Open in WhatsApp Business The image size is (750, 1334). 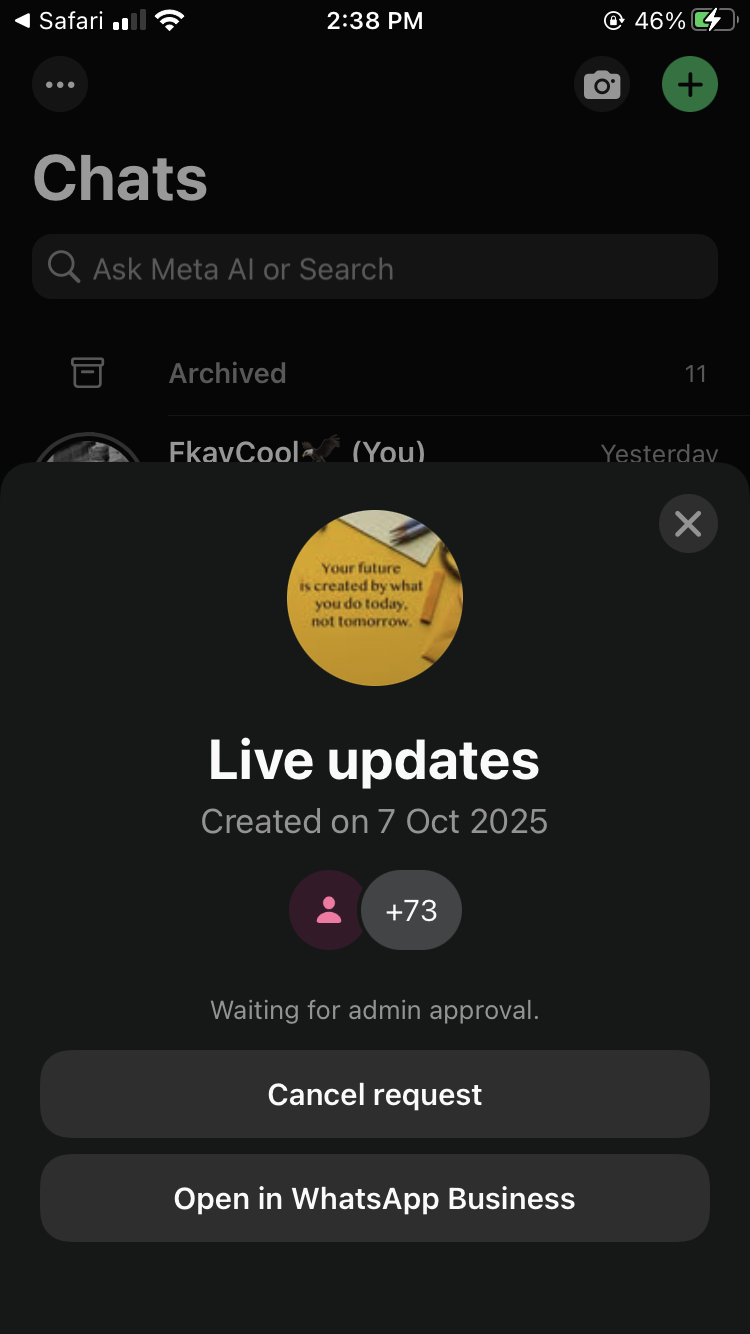point(375,1198)
